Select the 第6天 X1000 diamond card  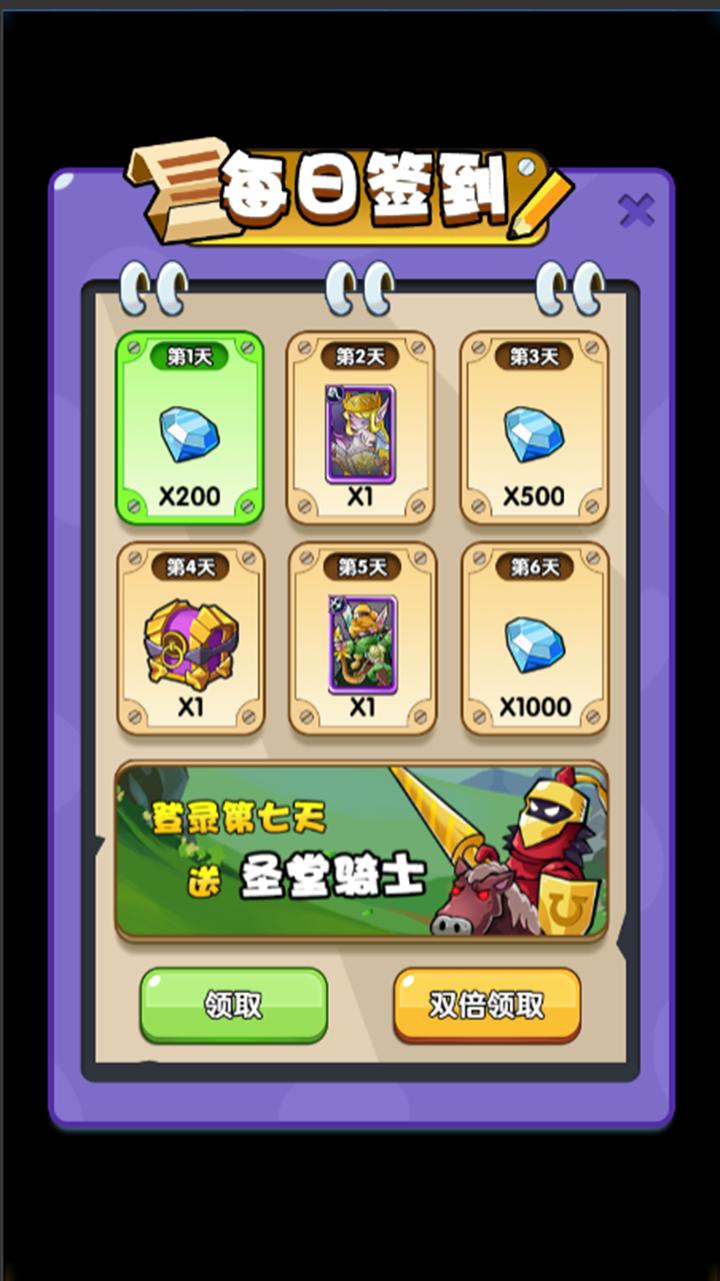click(x=534, y=639)
